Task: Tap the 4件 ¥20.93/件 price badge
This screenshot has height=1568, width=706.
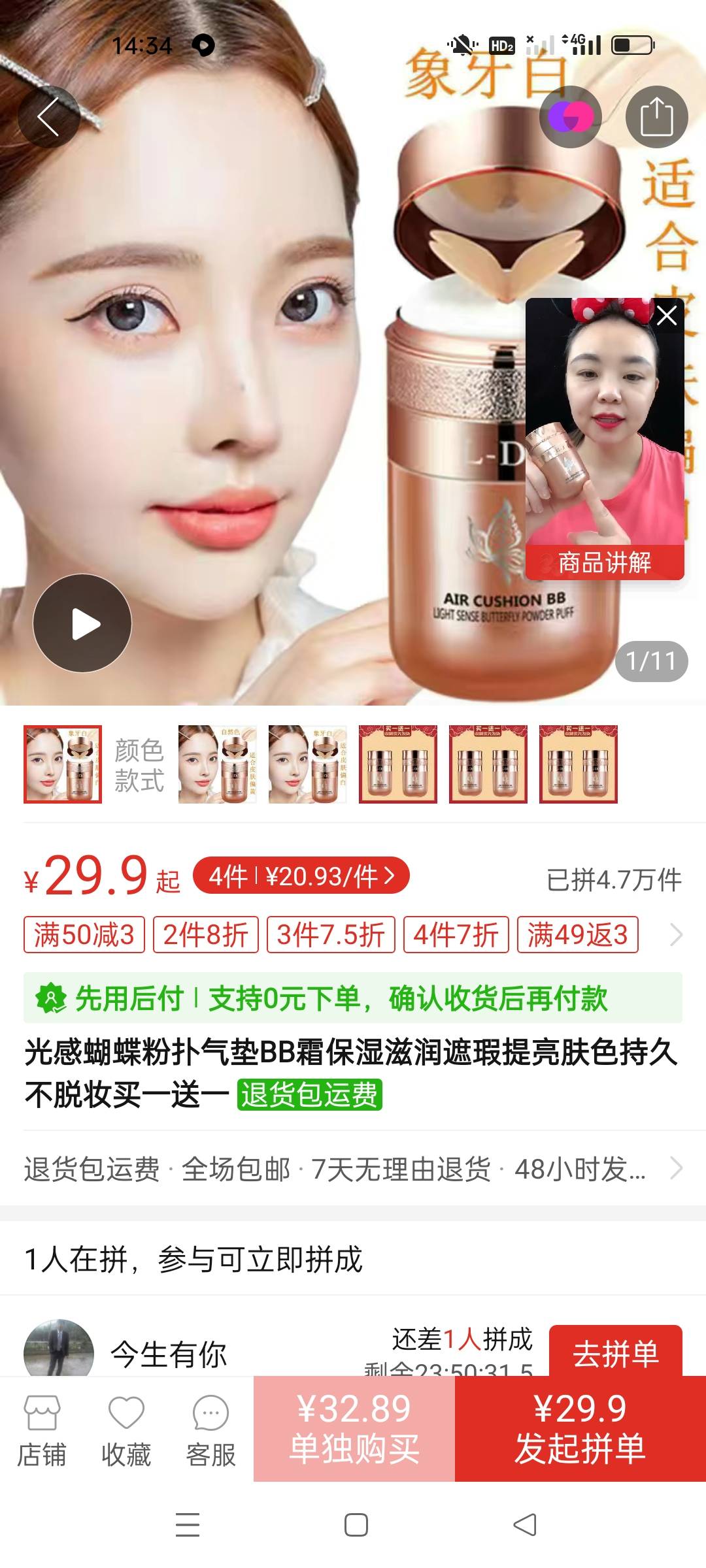Action: click(301, 875)
